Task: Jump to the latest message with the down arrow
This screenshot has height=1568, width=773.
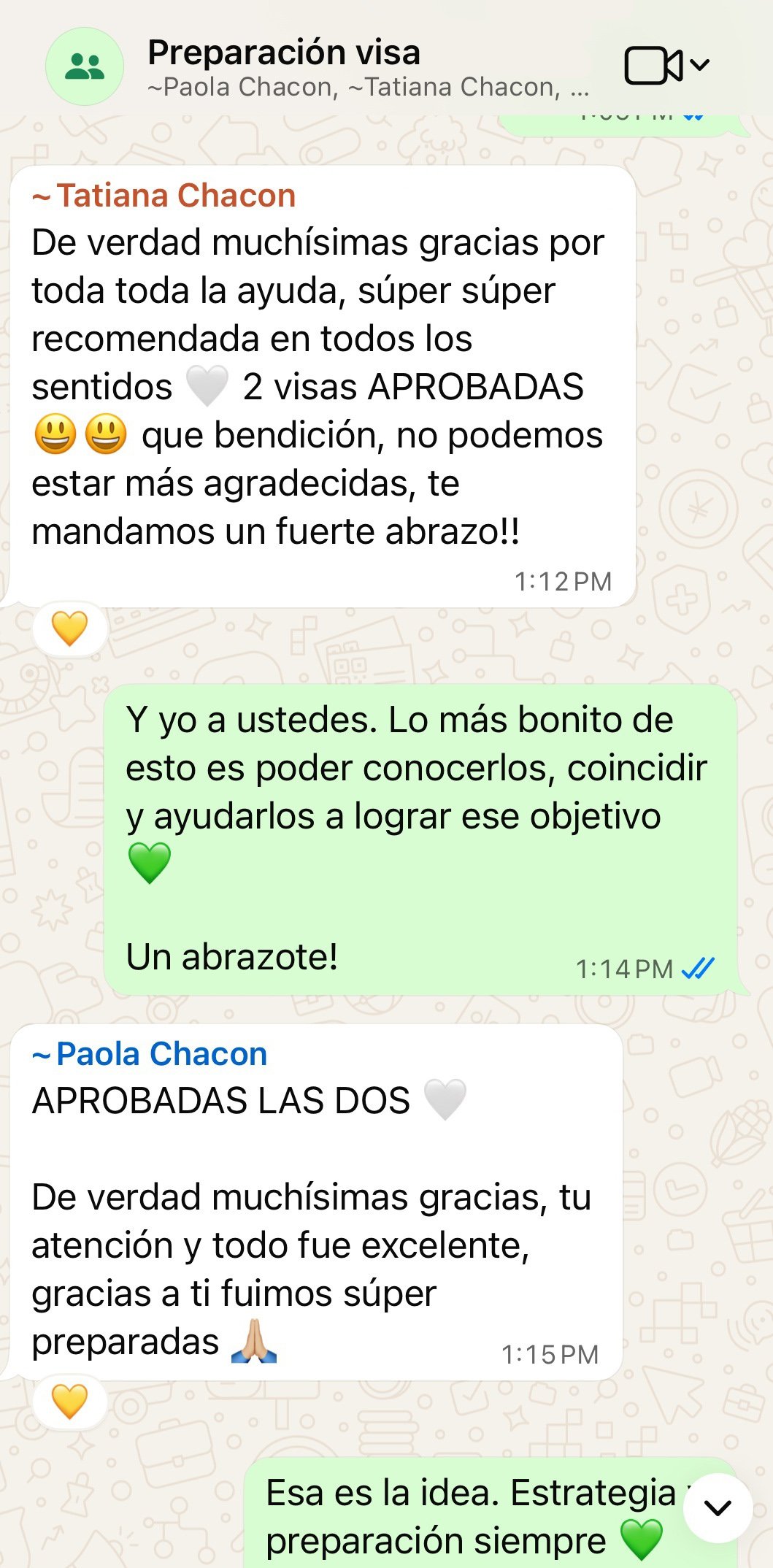Action: 718,1507
